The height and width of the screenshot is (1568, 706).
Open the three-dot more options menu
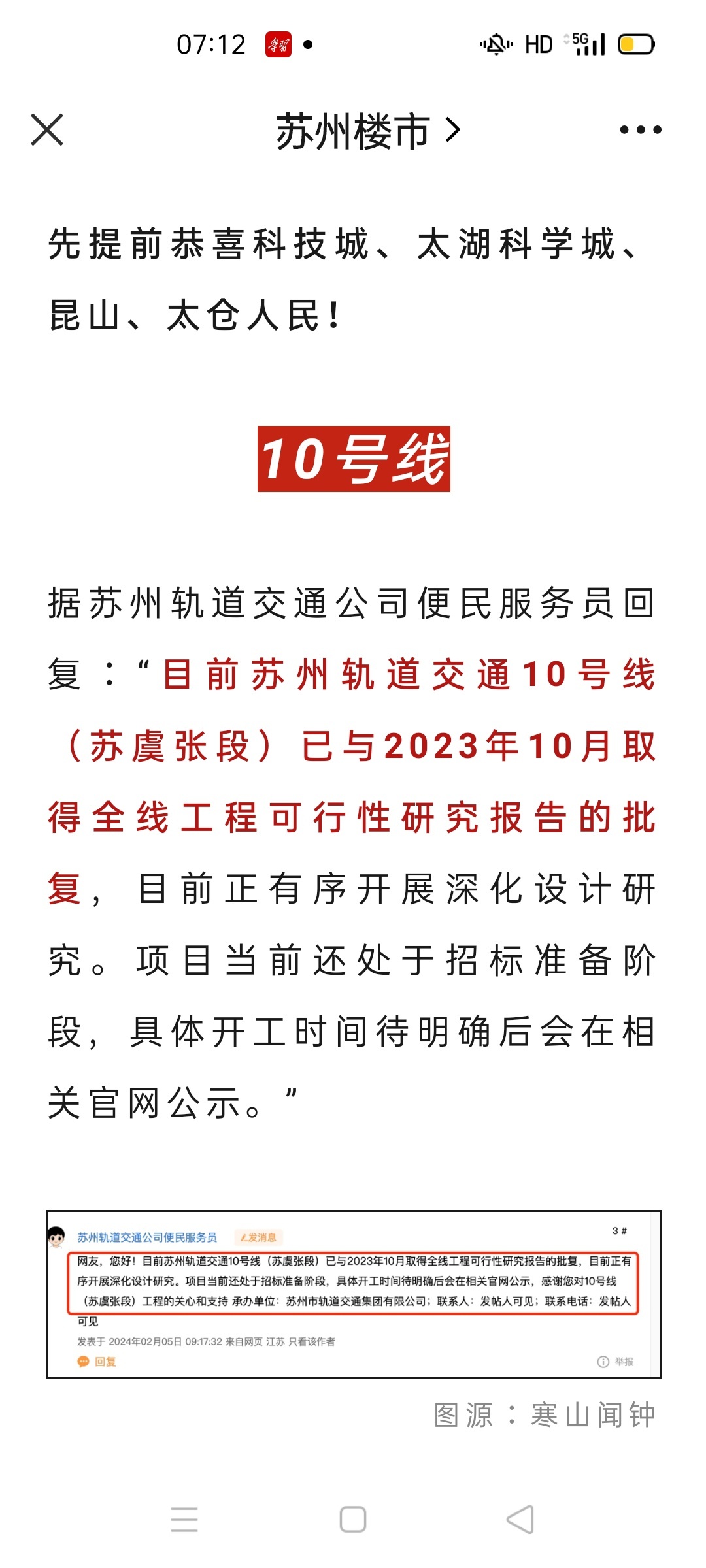641,129
